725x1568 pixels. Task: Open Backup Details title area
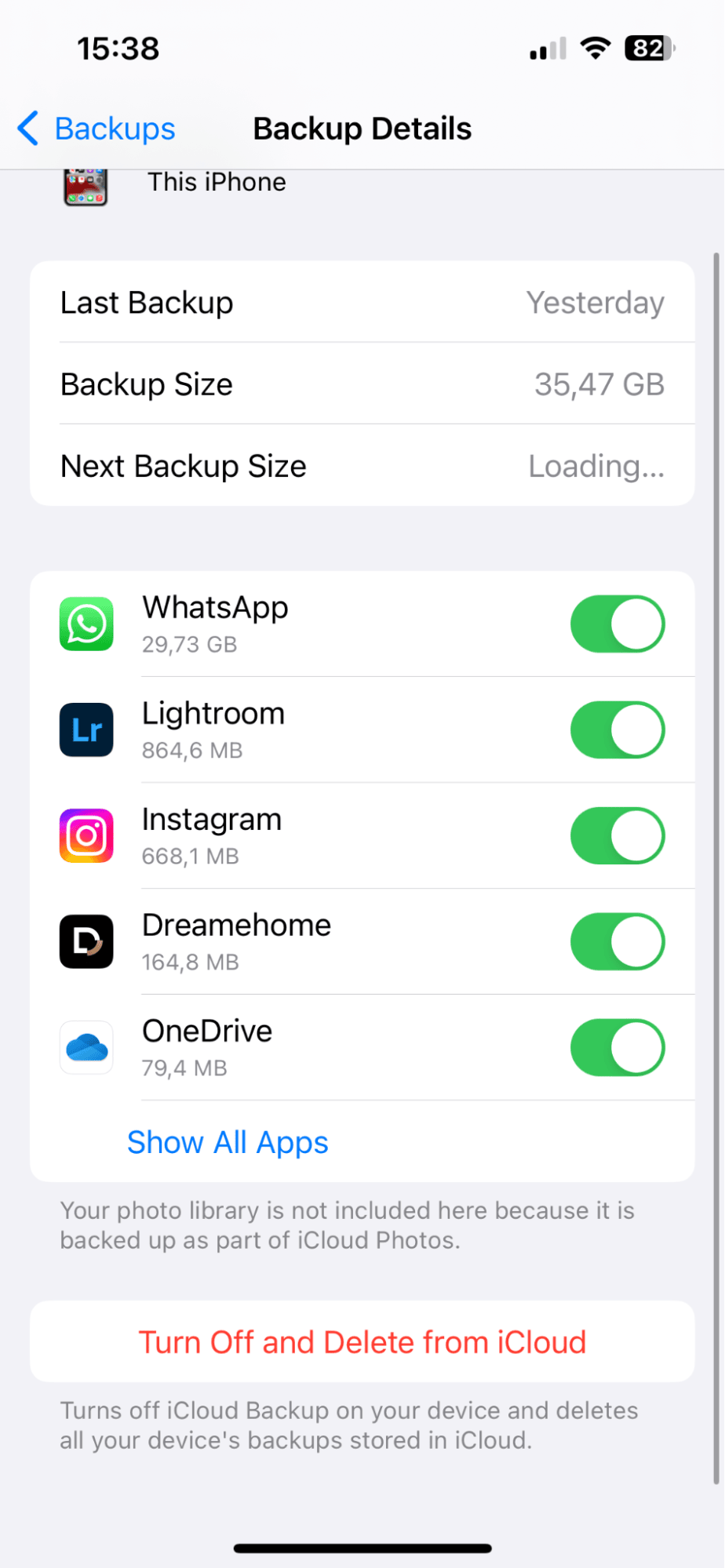pos(362,128)
